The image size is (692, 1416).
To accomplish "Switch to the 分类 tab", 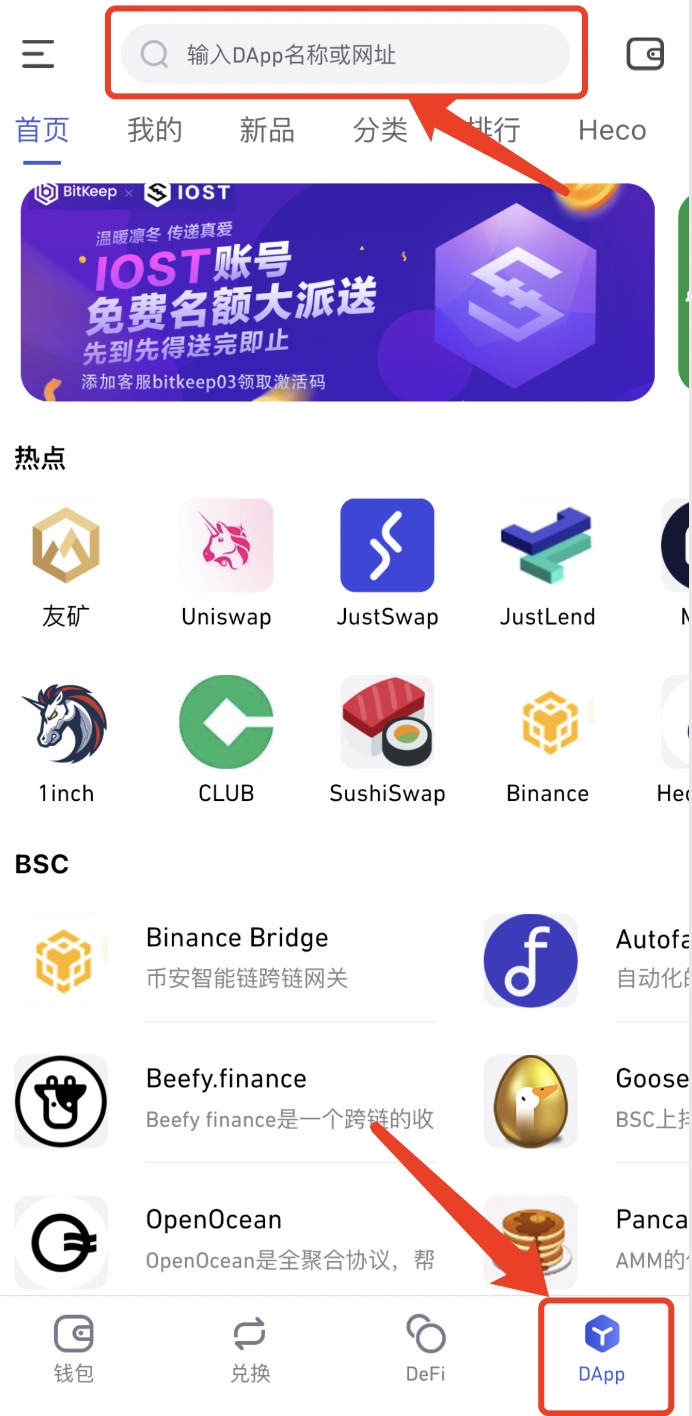I will (380, 130).
